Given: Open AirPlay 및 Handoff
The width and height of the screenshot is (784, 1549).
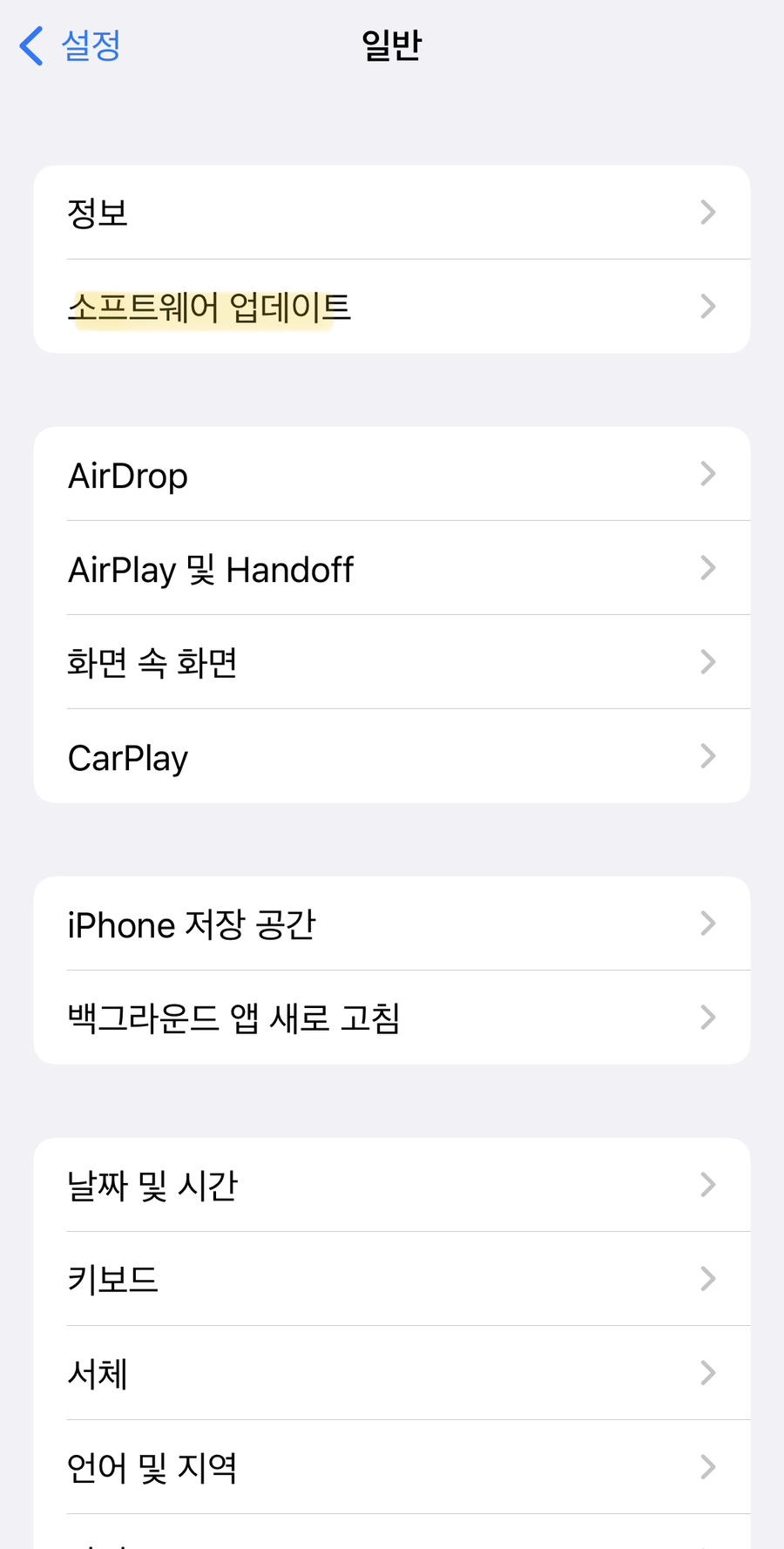Looking at the screenshot, I should coord(391,569).
